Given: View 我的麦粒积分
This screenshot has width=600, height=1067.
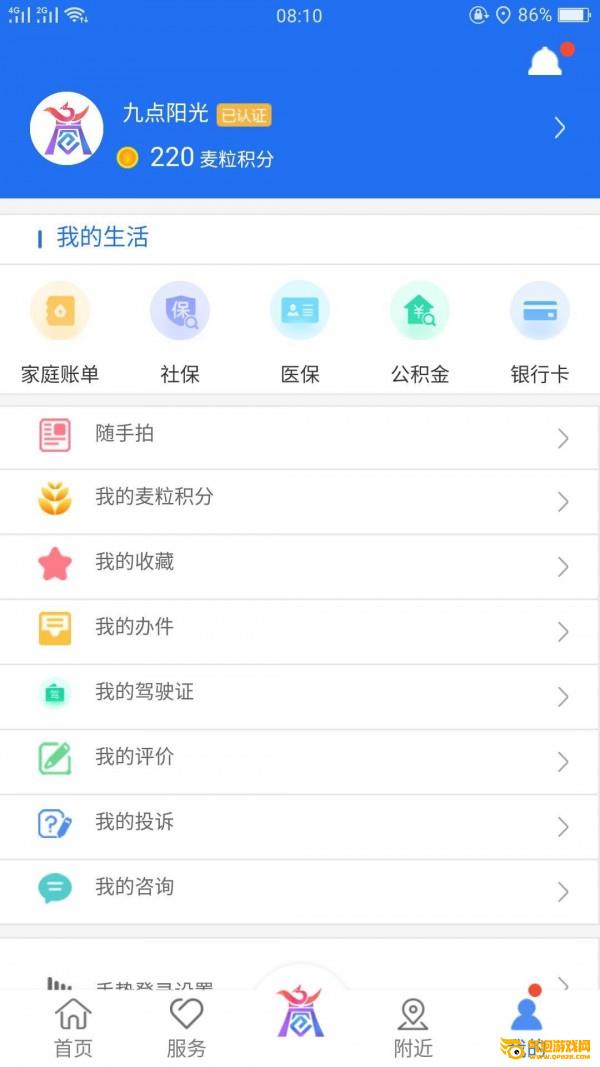Looking at the screenshot, I should [299, 502].
